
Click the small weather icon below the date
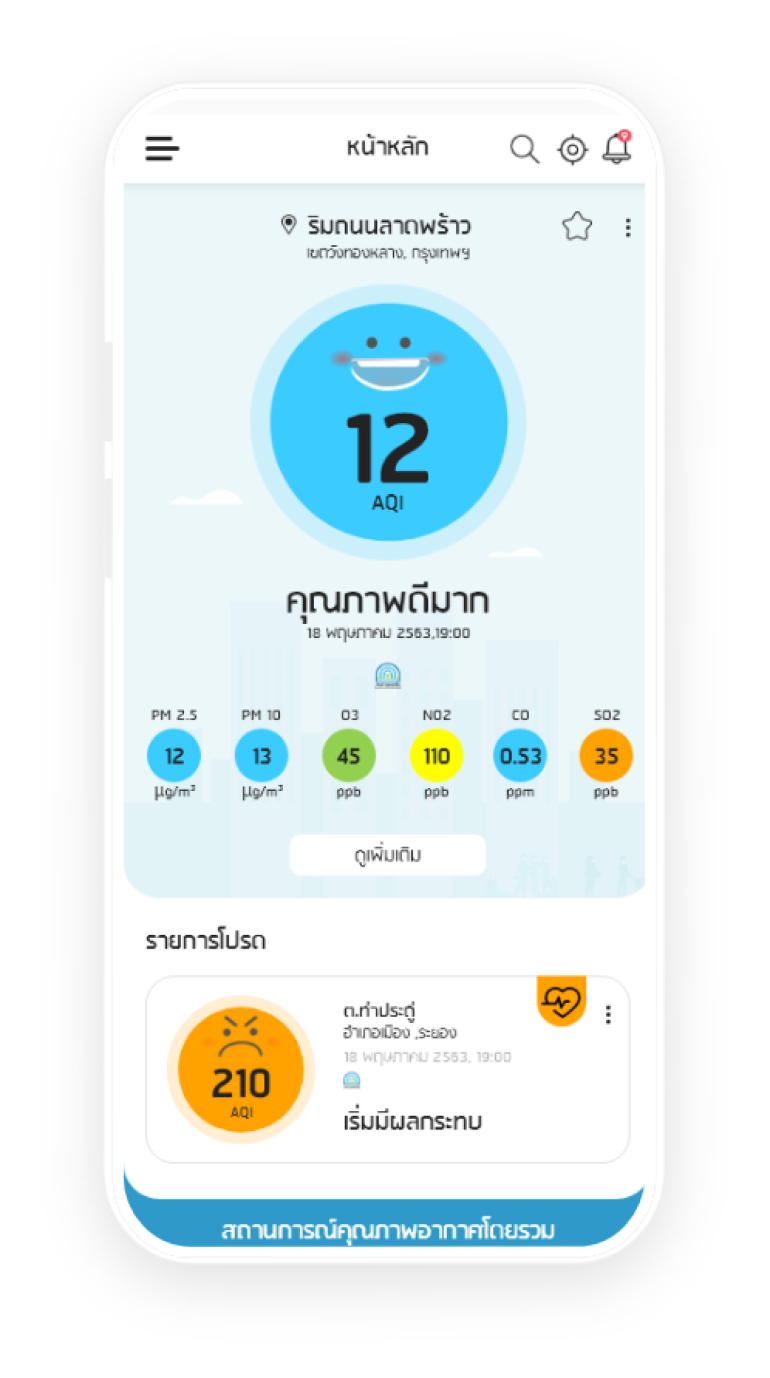388,675
